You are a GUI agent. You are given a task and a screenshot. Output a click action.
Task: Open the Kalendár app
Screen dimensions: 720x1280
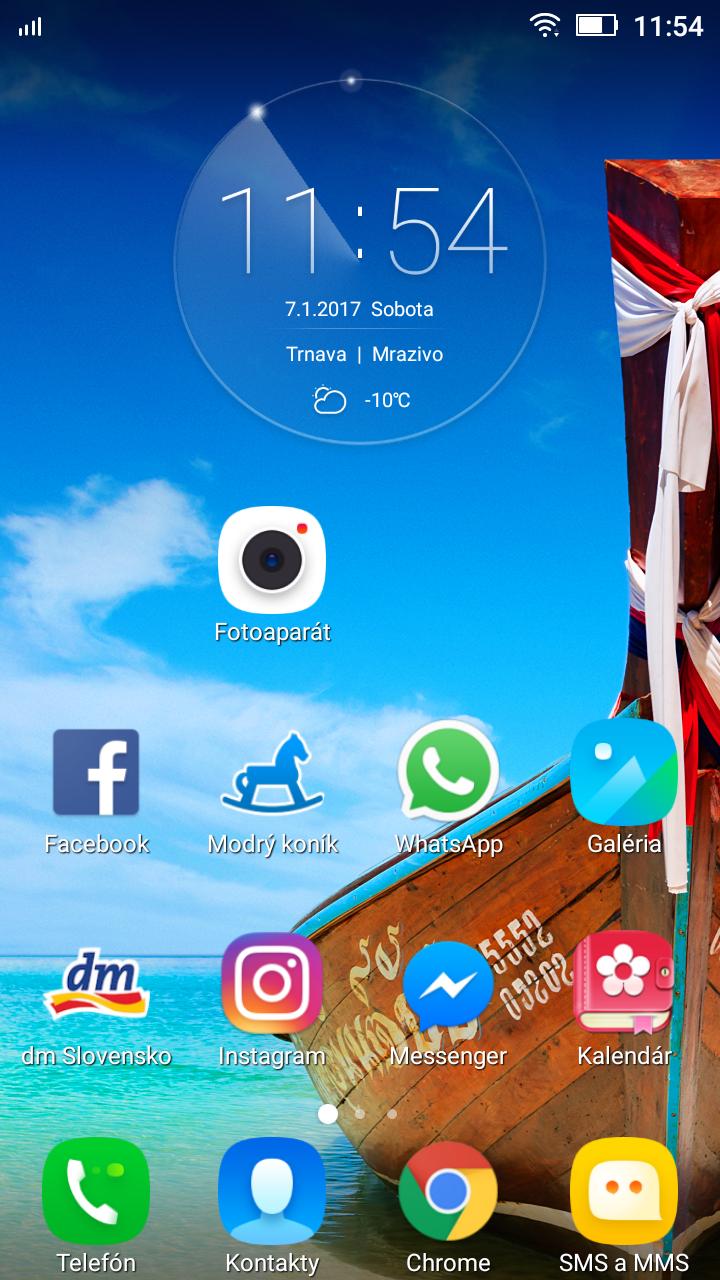click(x=624, y=984)
